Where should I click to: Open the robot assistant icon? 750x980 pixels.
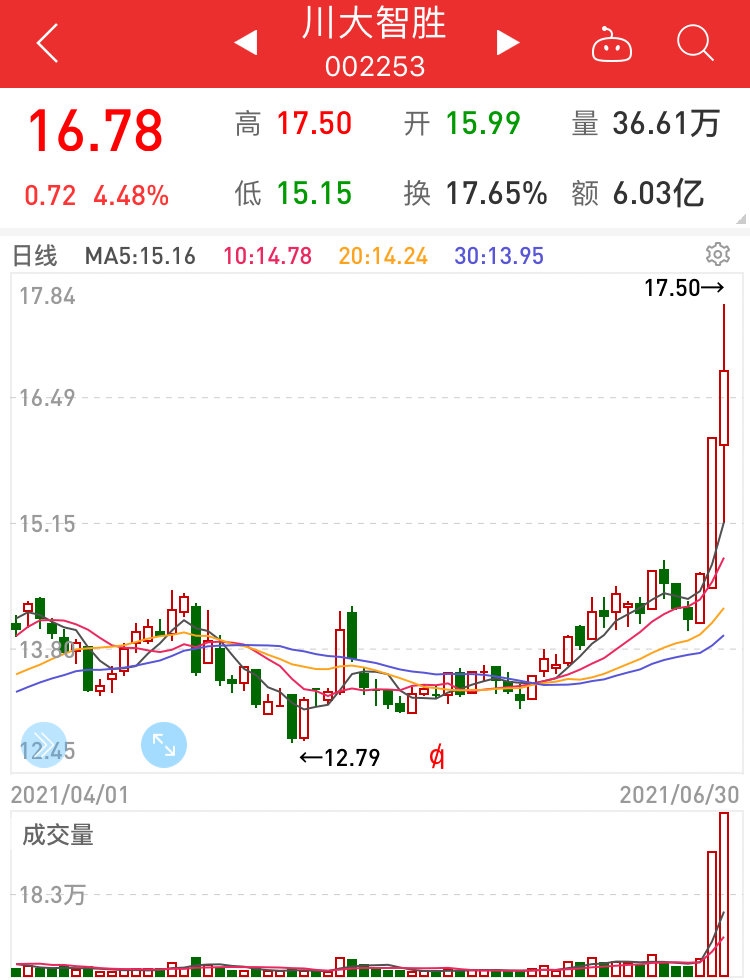pyautogui.click(x=609, y=44)
